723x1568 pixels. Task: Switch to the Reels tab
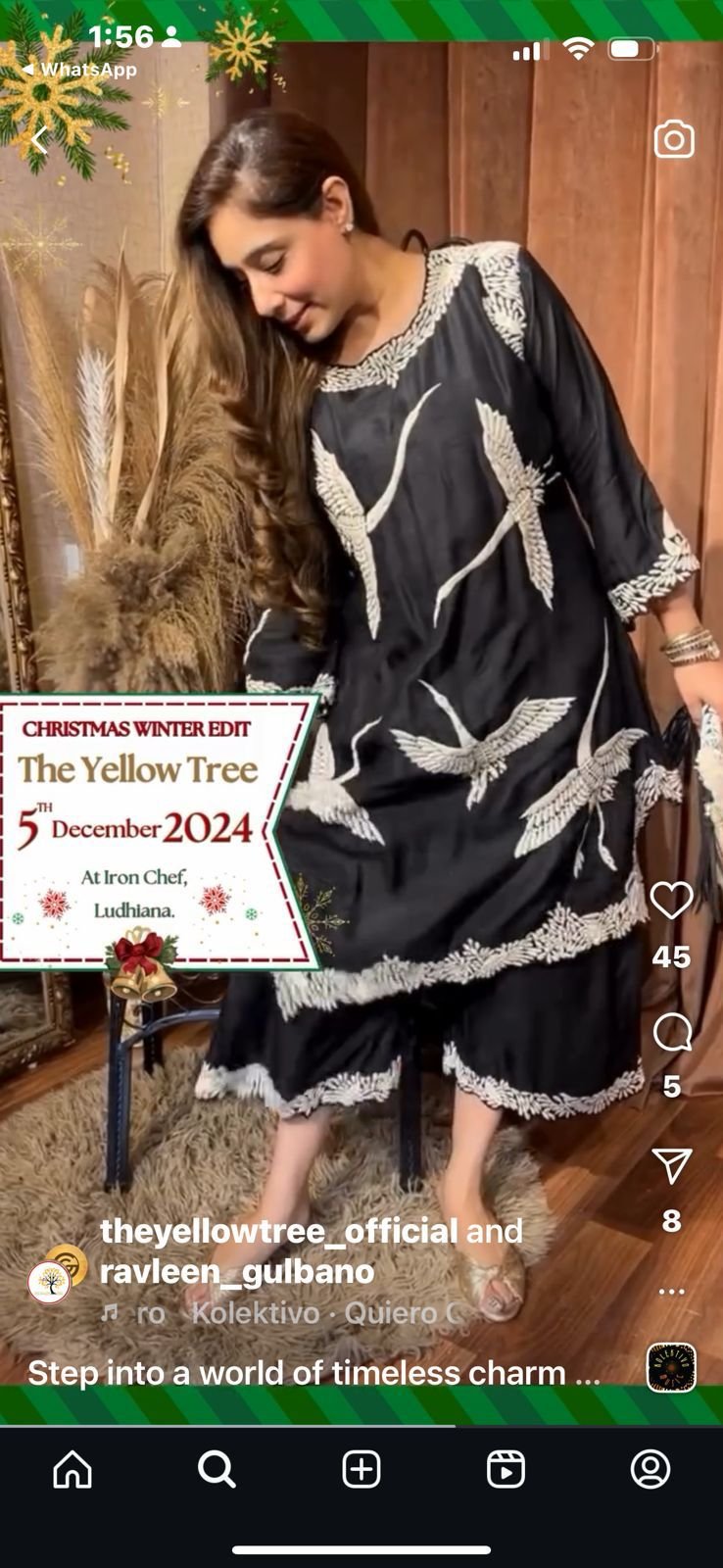(x=506, y=1469)
